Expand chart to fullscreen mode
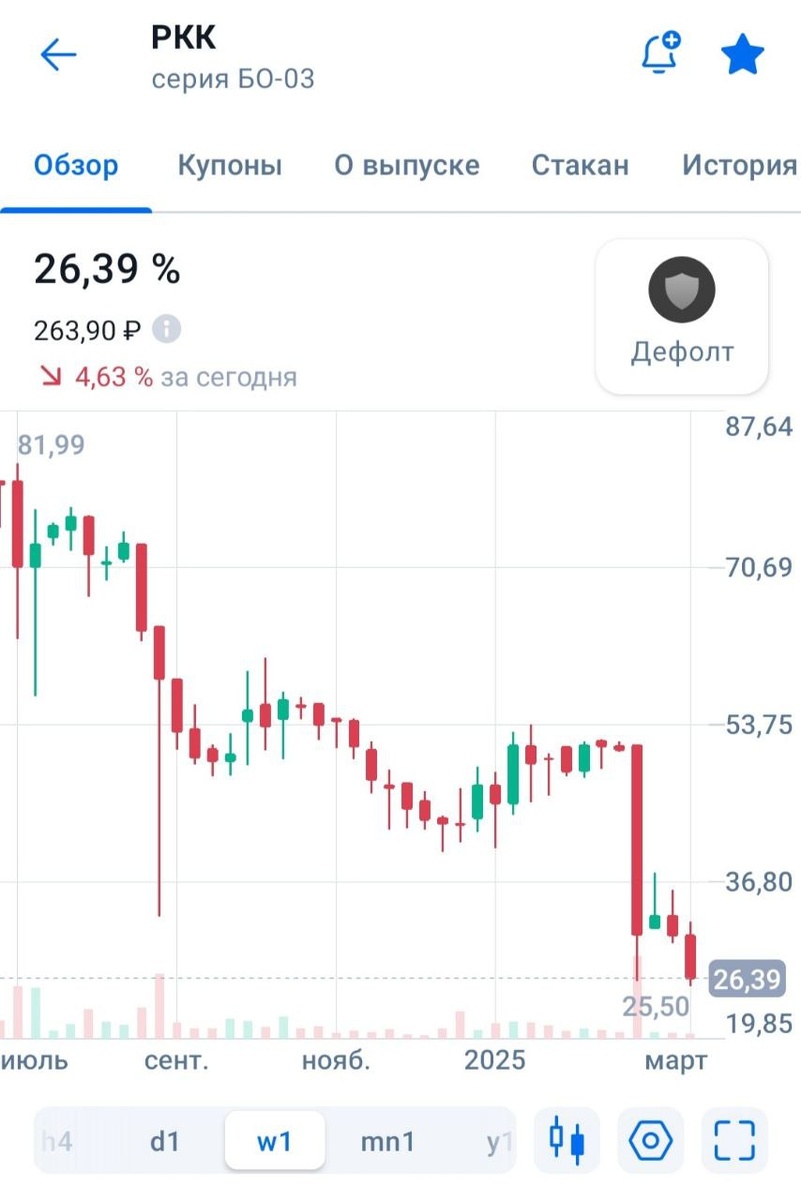This screenshot has width=801, height=1200. pos(733,1138)
